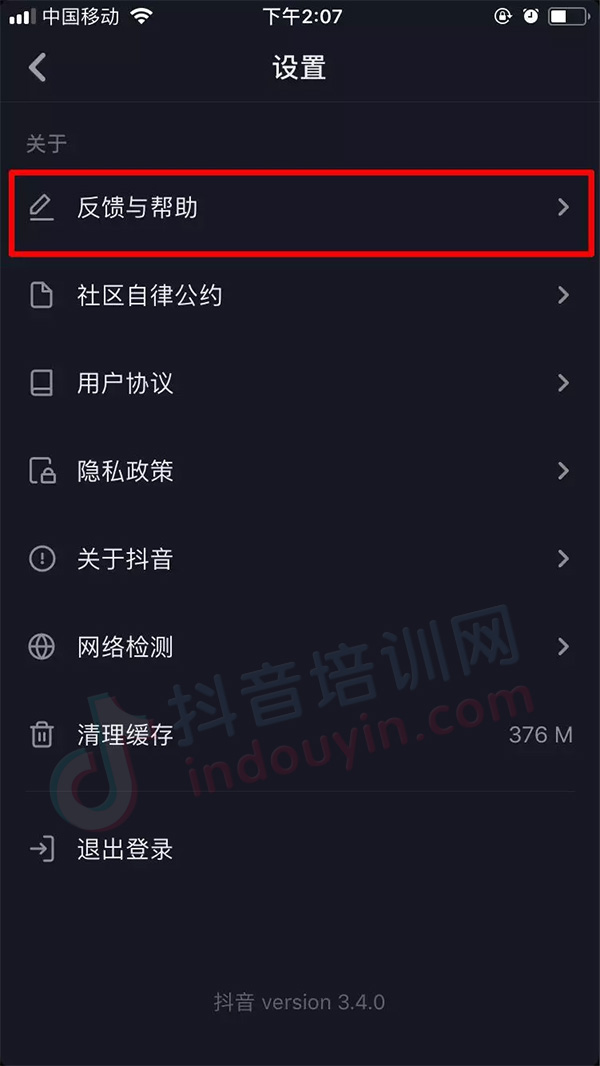
Task: Tap 清理缓存 to clear 376 M cache
Action: tap(300, 735)
